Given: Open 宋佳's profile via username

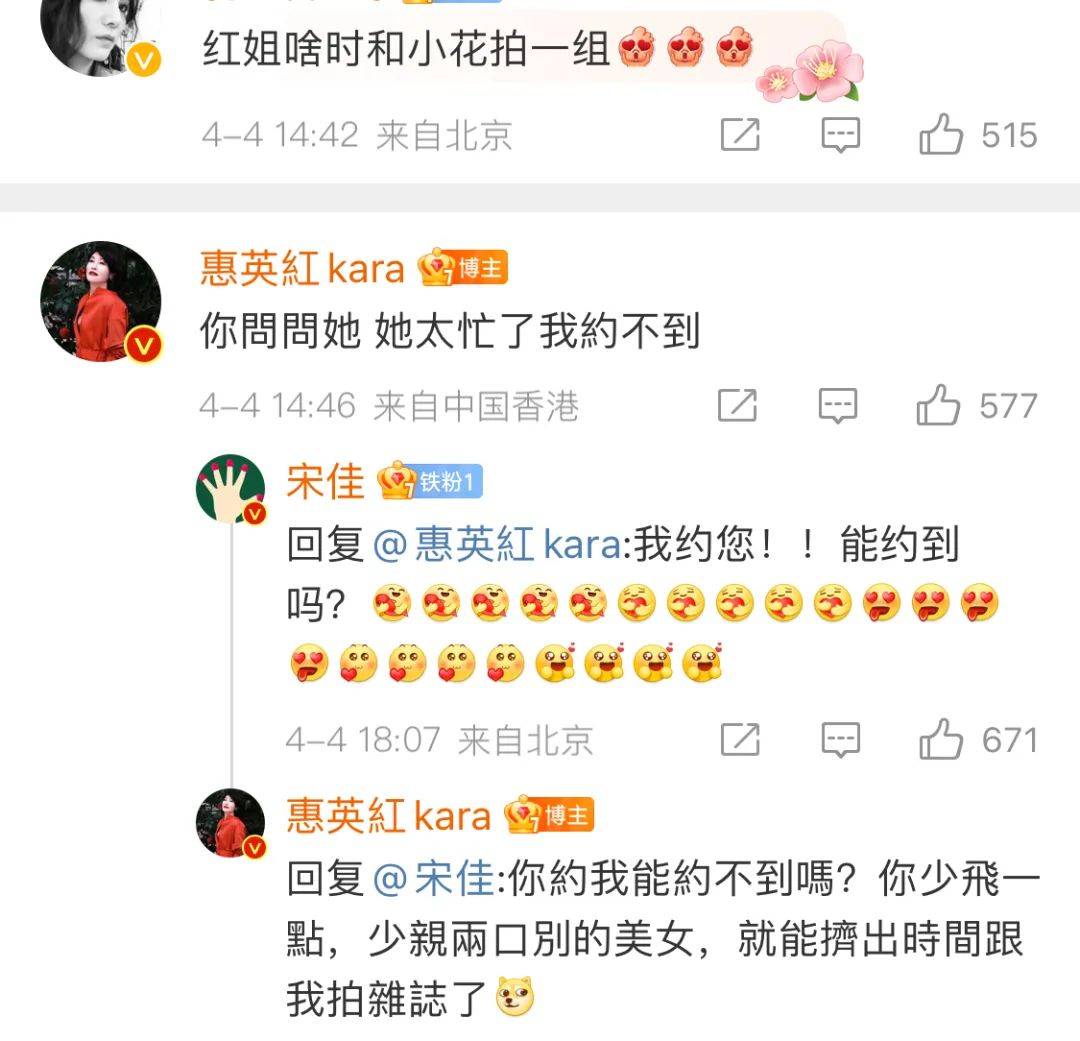Looking at the screenshot, I should click(325, 482).
